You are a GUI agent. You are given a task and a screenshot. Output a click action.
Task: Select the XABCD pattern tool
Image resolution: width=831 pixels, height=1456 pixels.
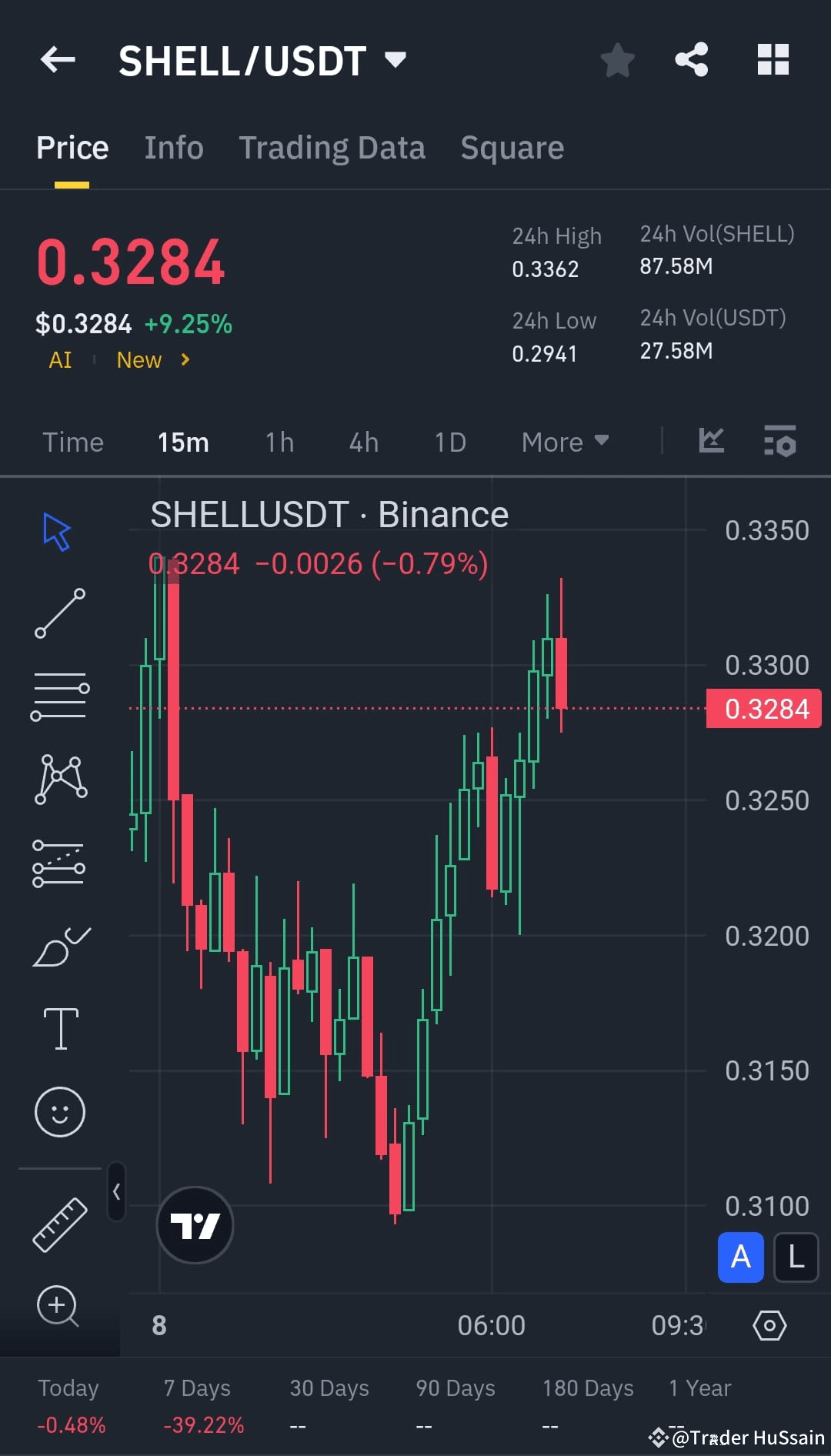point(60,779)
